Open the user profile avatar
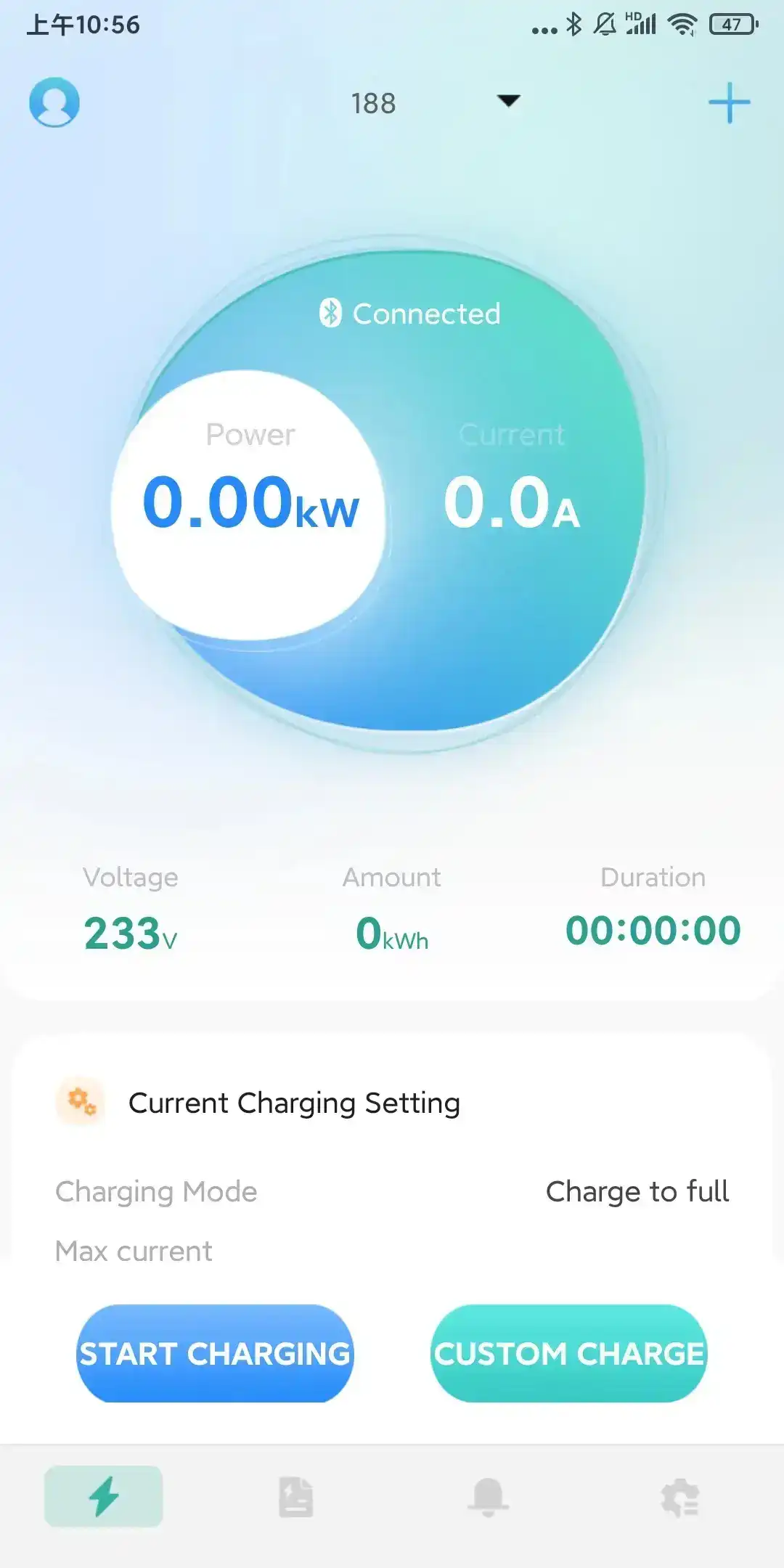Image resolution: width=784 pixels, height=1568 pixels. coord(54,102)
